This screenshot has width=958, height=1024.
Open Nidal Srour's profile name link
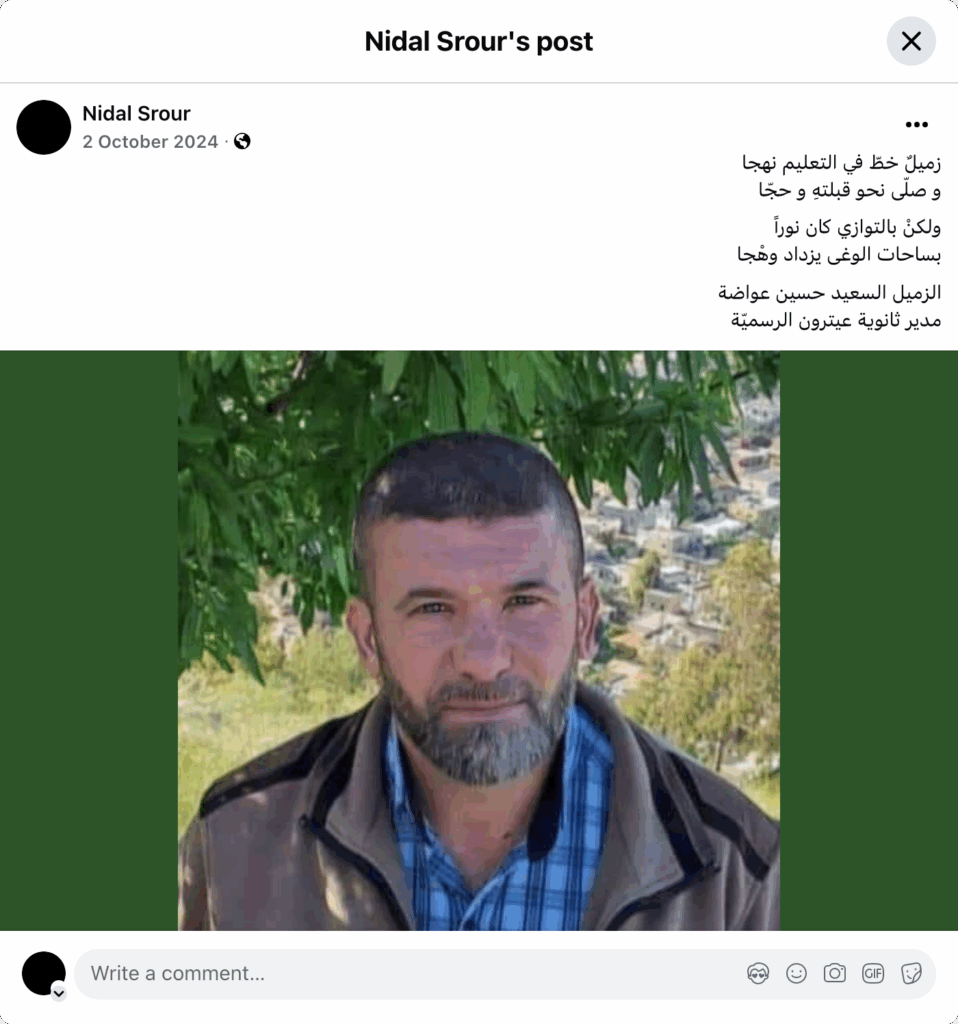click(136, 114)
